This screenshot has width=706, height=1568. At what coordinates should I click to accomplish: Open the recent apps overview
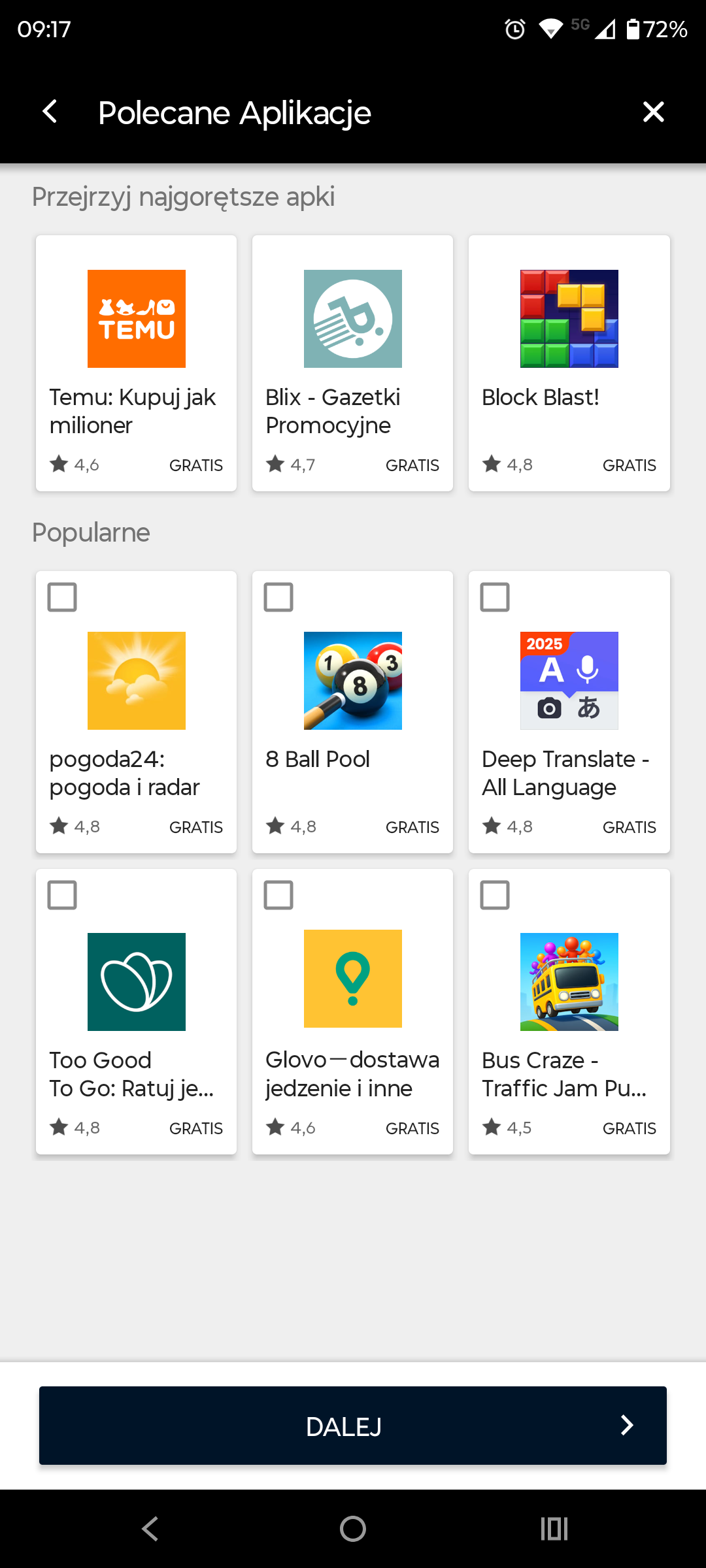tap(554, 1529)
